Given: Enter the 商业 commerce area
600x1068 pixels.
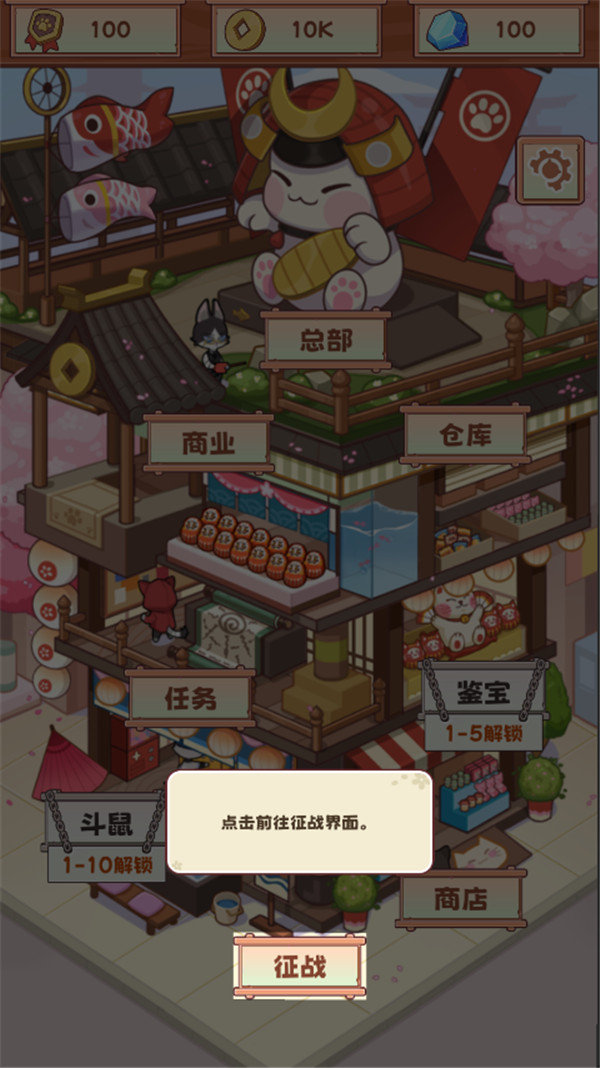Looking at the screenshot, I should (x=208, y=442).
